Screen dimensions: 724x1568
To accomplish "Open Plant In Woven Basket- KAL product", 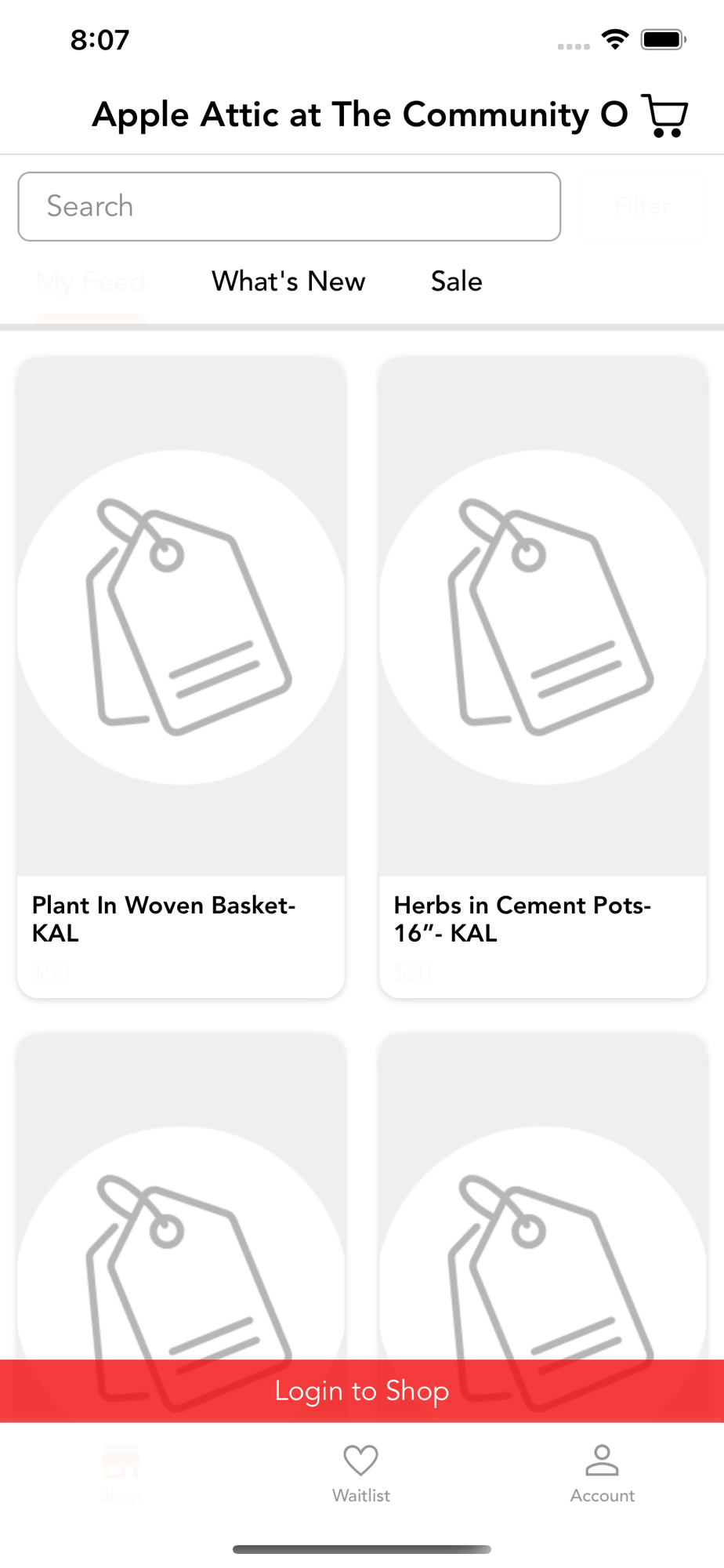I will point(181,677).
